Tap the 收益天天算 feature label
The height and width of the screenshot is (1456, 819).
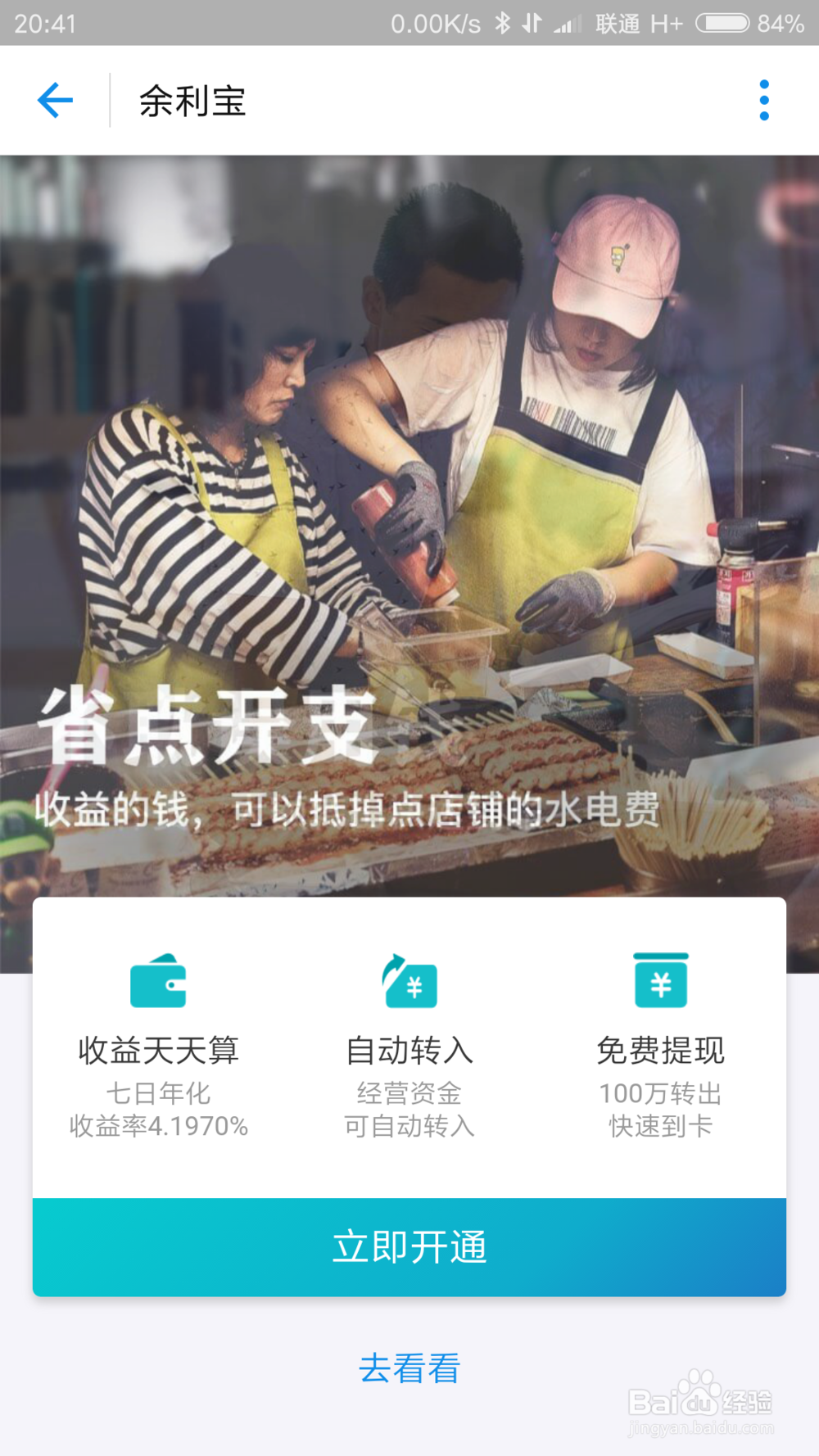coord(161,1051)
